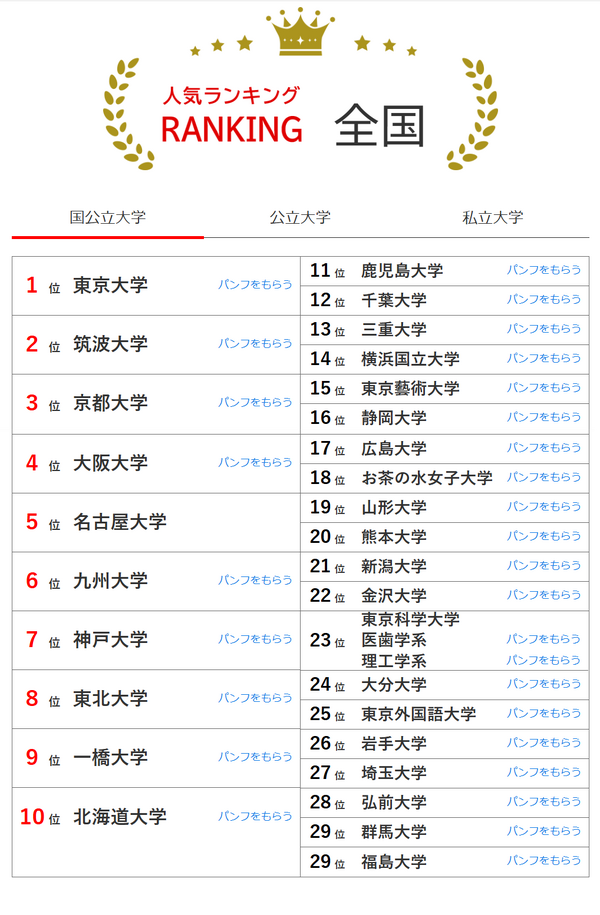Request the pamphlet for 神戸大学

coord(255,640)
